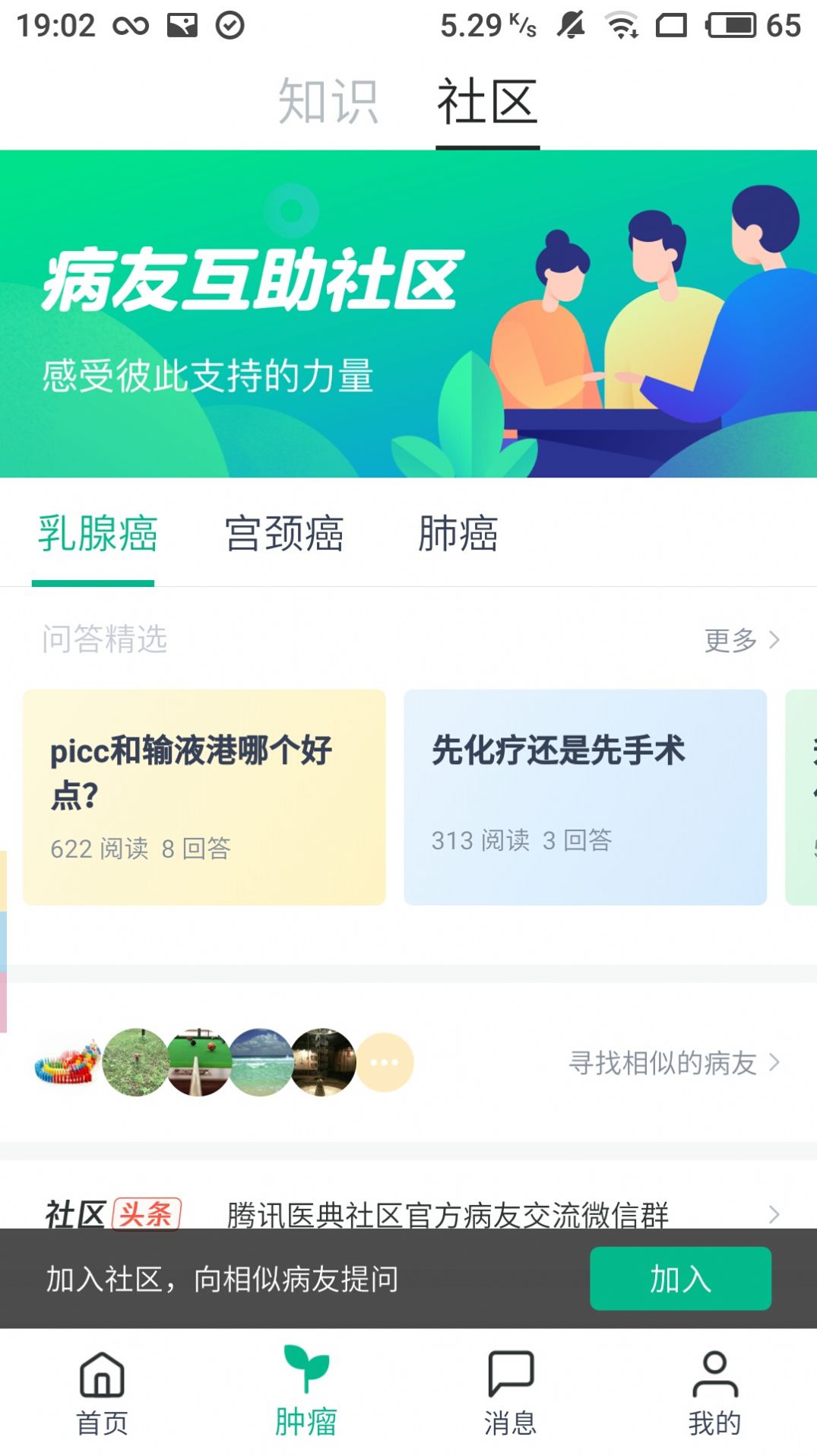Open the 腾讯医典社区官方病友交流微信群 headline
Screen dimensions: 817x1456
[x=448, y=1214]
